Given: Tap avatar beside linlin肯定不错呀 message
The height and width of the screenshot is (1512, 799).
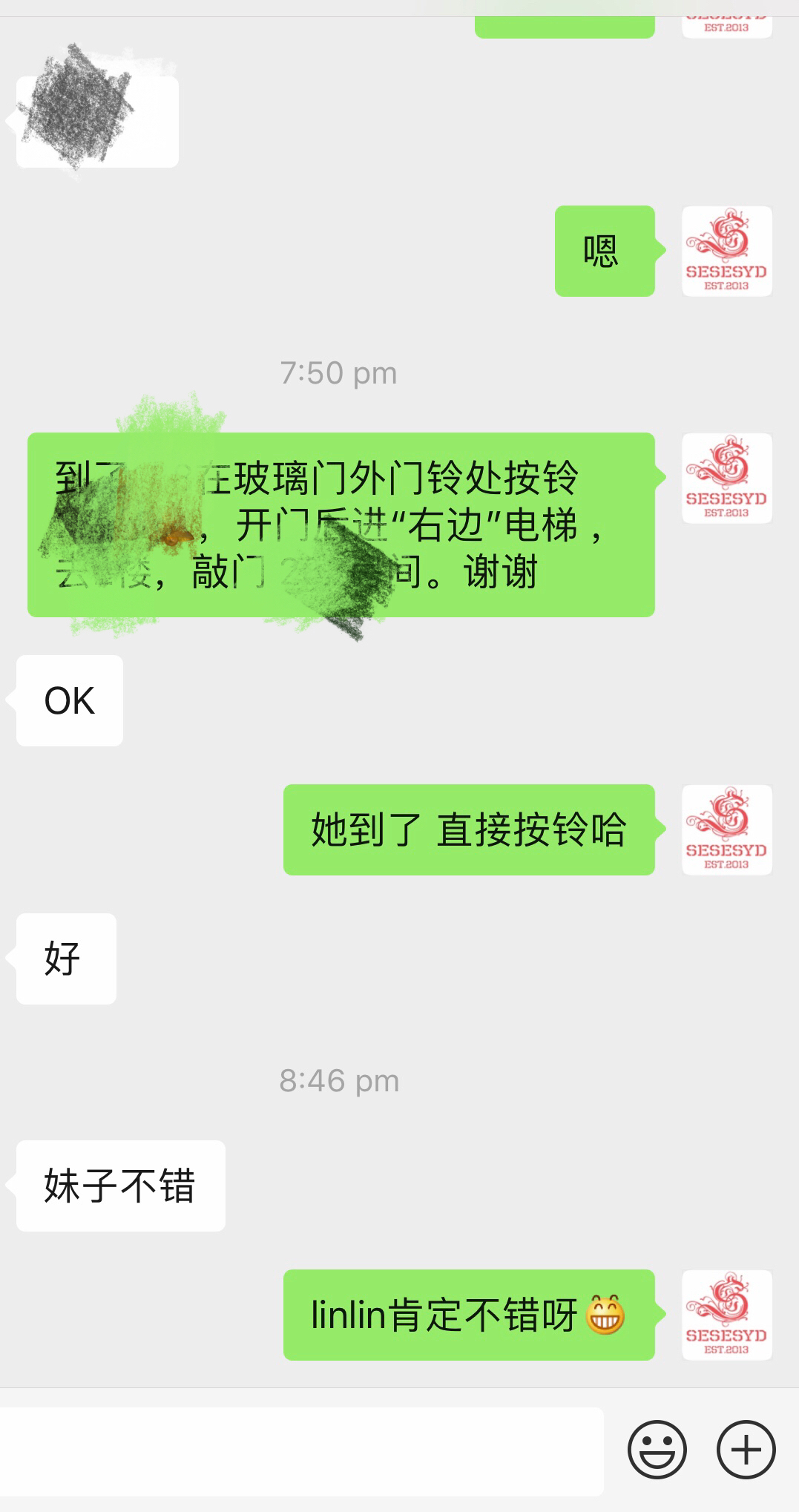Looking at the screenshot, I should 726,1315.
